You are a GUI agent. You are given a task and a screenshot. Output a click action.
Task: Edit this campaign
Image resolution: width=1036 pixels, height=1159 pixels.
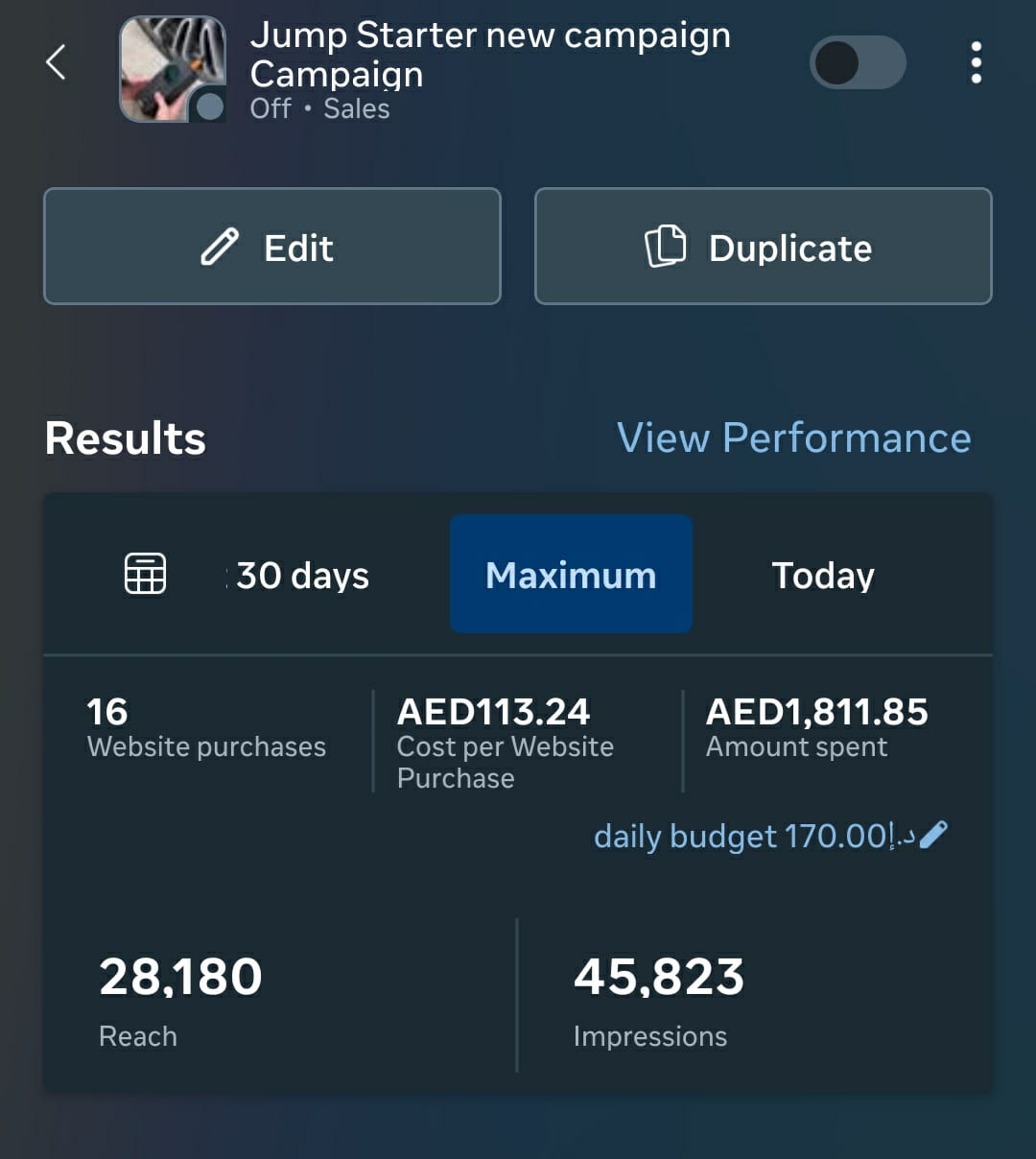pos(272,247)
